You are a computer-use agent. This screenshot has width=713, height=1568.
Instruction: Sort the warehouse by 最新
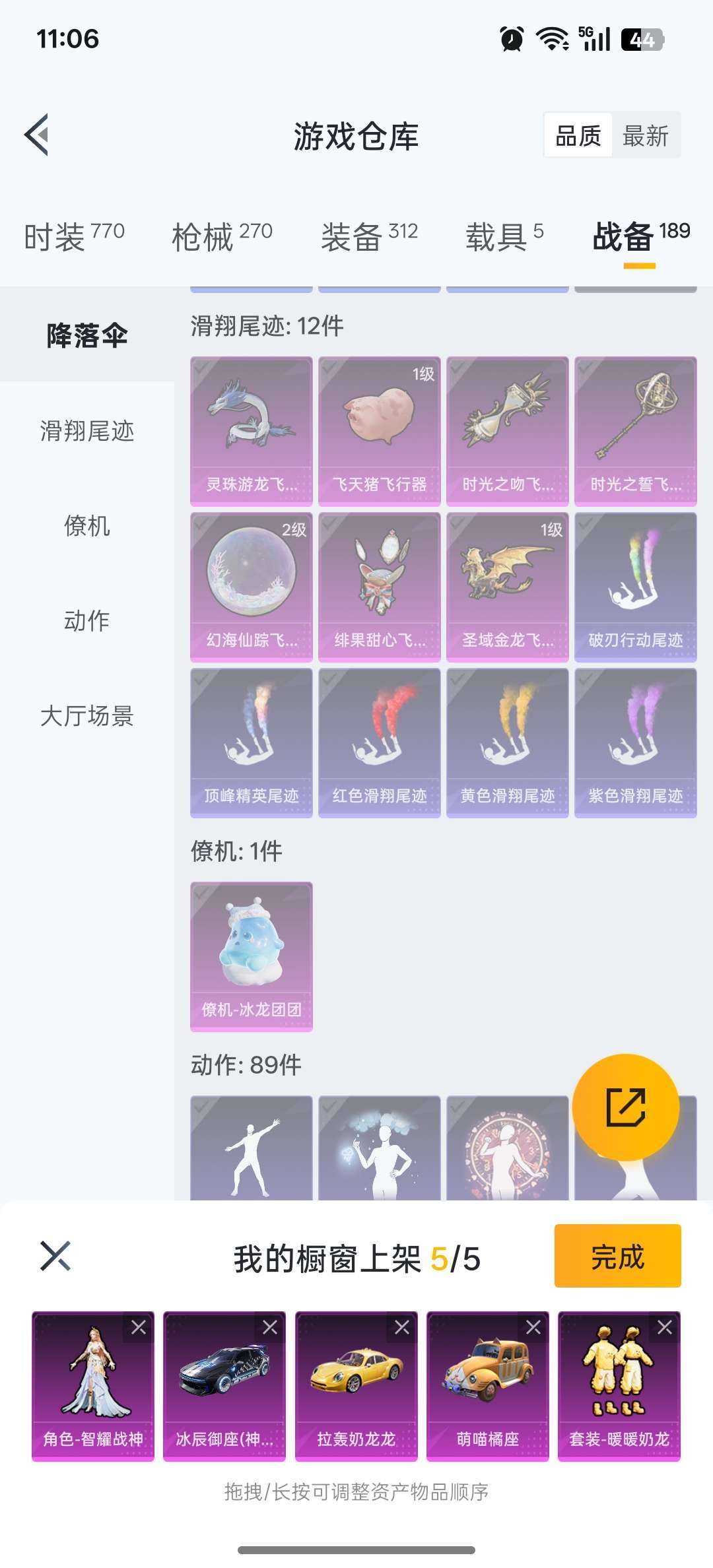pos(645,136)
